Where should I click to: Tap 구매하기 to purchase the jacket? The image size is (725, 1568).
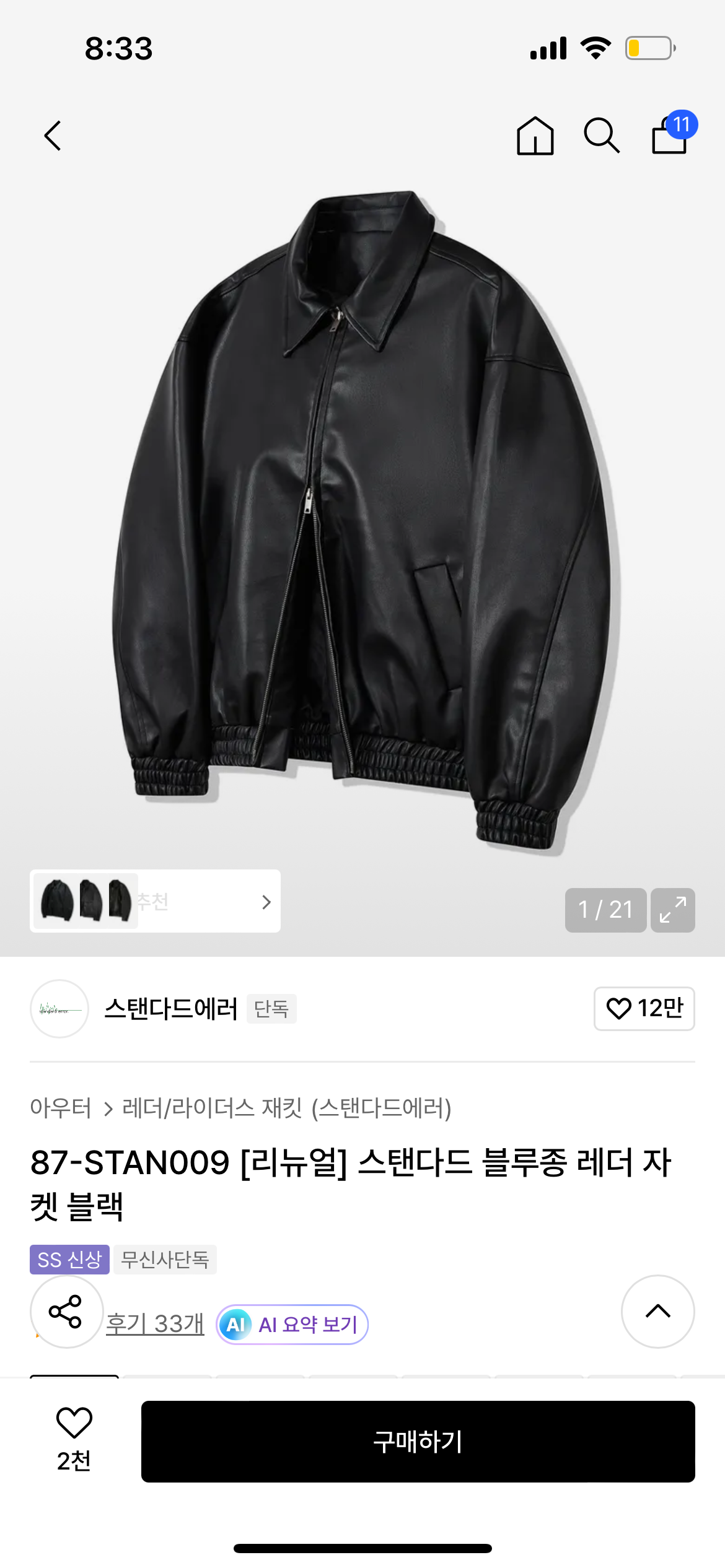418,1441
